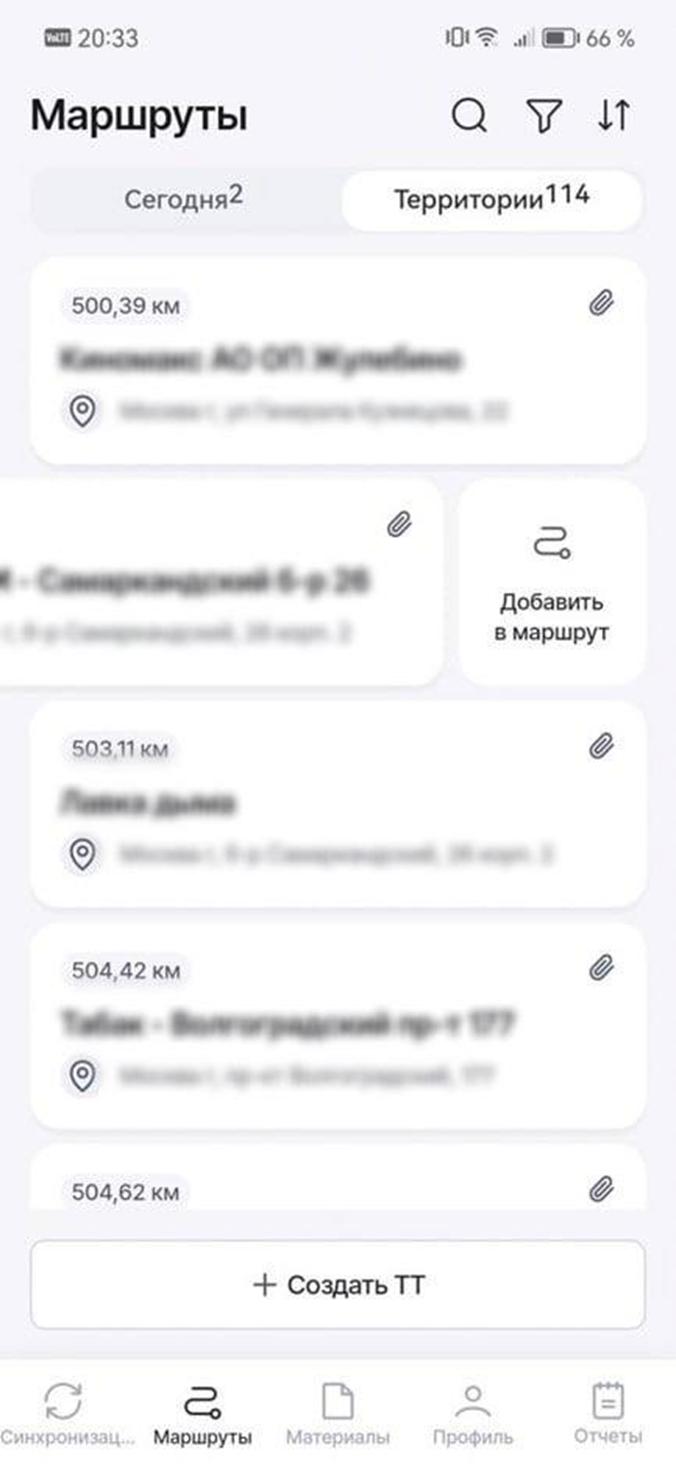Tap paperclip icon on 503,11 км card
This screenshot has width=676, height=1465.
(x=600, y=746)
